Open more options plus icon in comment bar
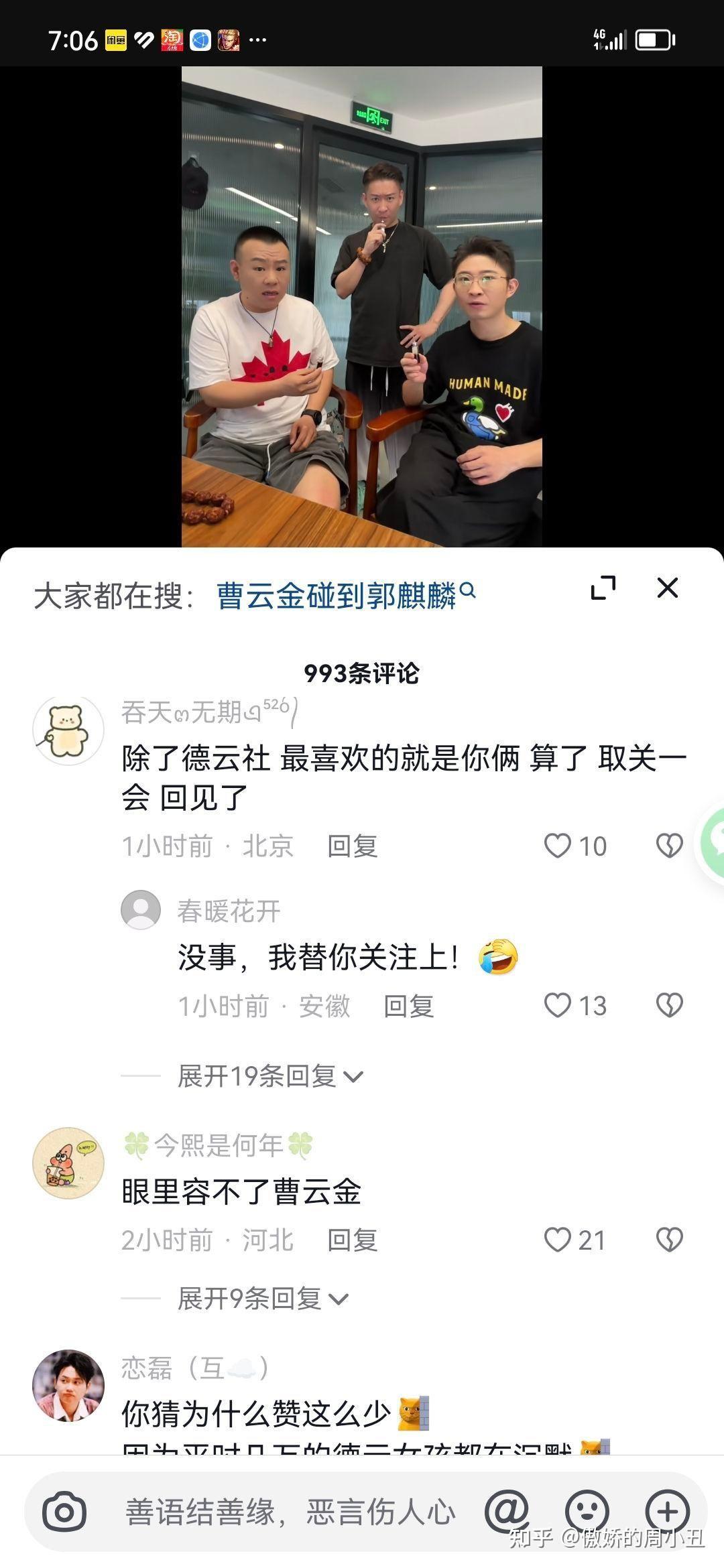 [668, 1512]
